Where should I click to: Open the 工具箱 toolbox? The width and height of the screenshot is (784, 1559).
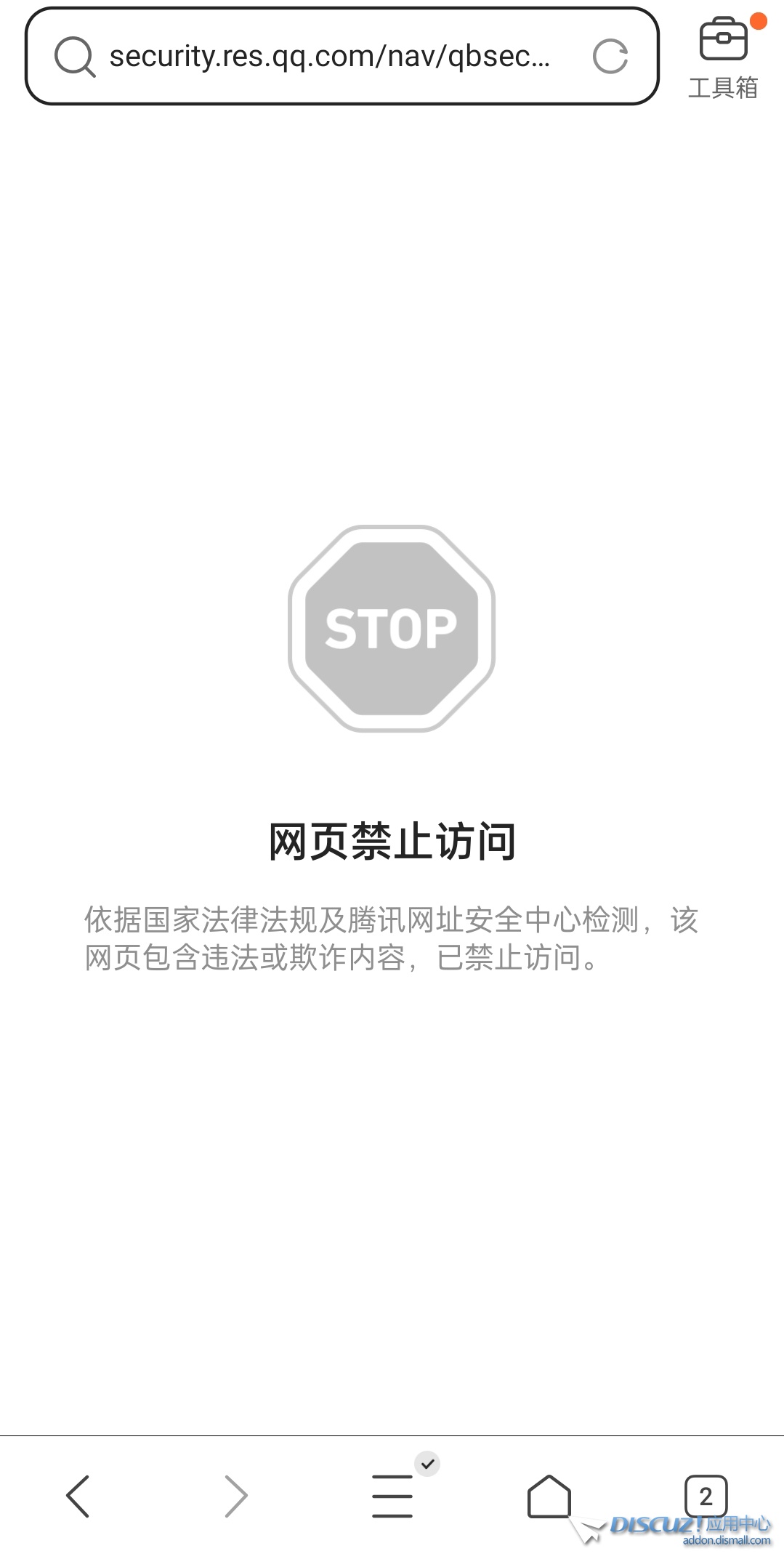(x=723, y=58)
